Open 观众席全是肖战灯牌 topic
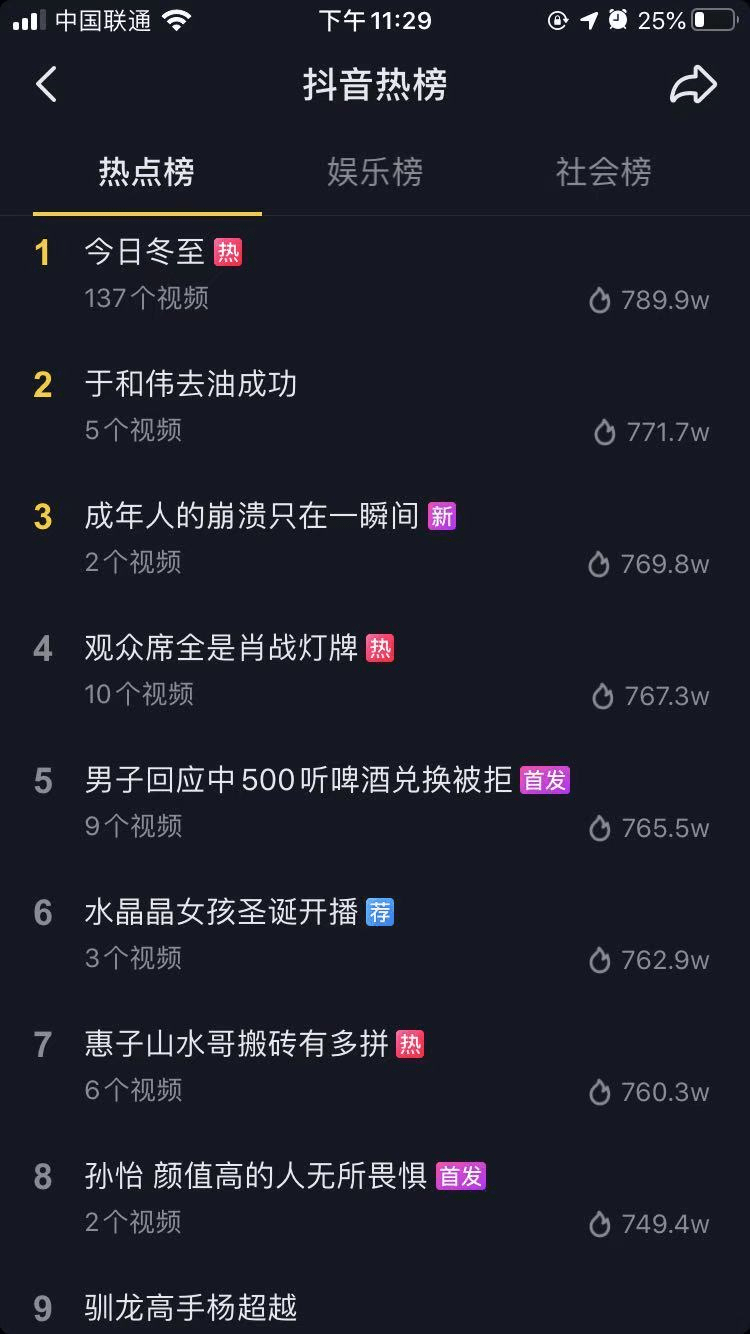 [221, 648]
